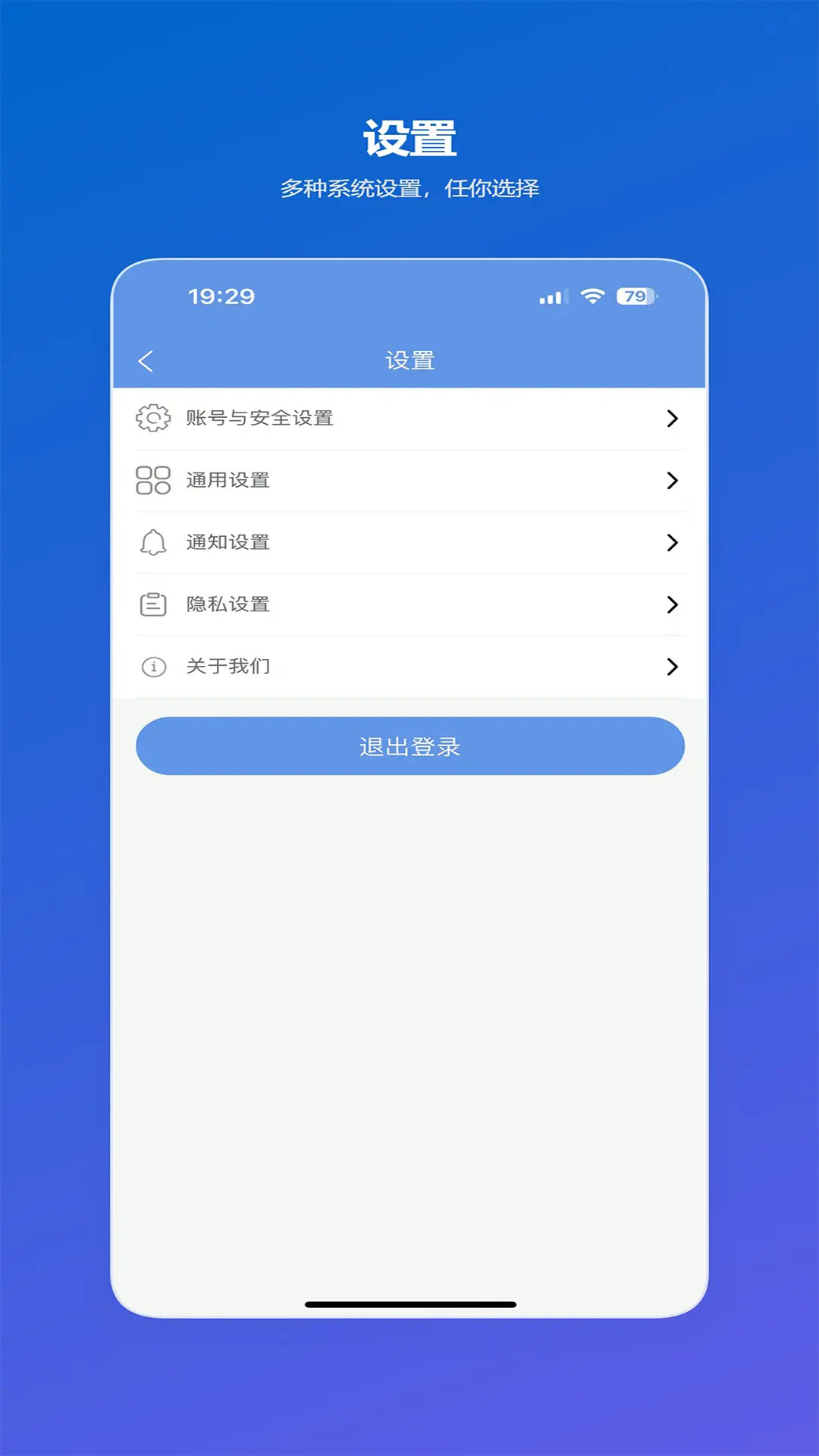Select the grid icon beside 通用设置
819x1456 pixels.
click(153, 480)
